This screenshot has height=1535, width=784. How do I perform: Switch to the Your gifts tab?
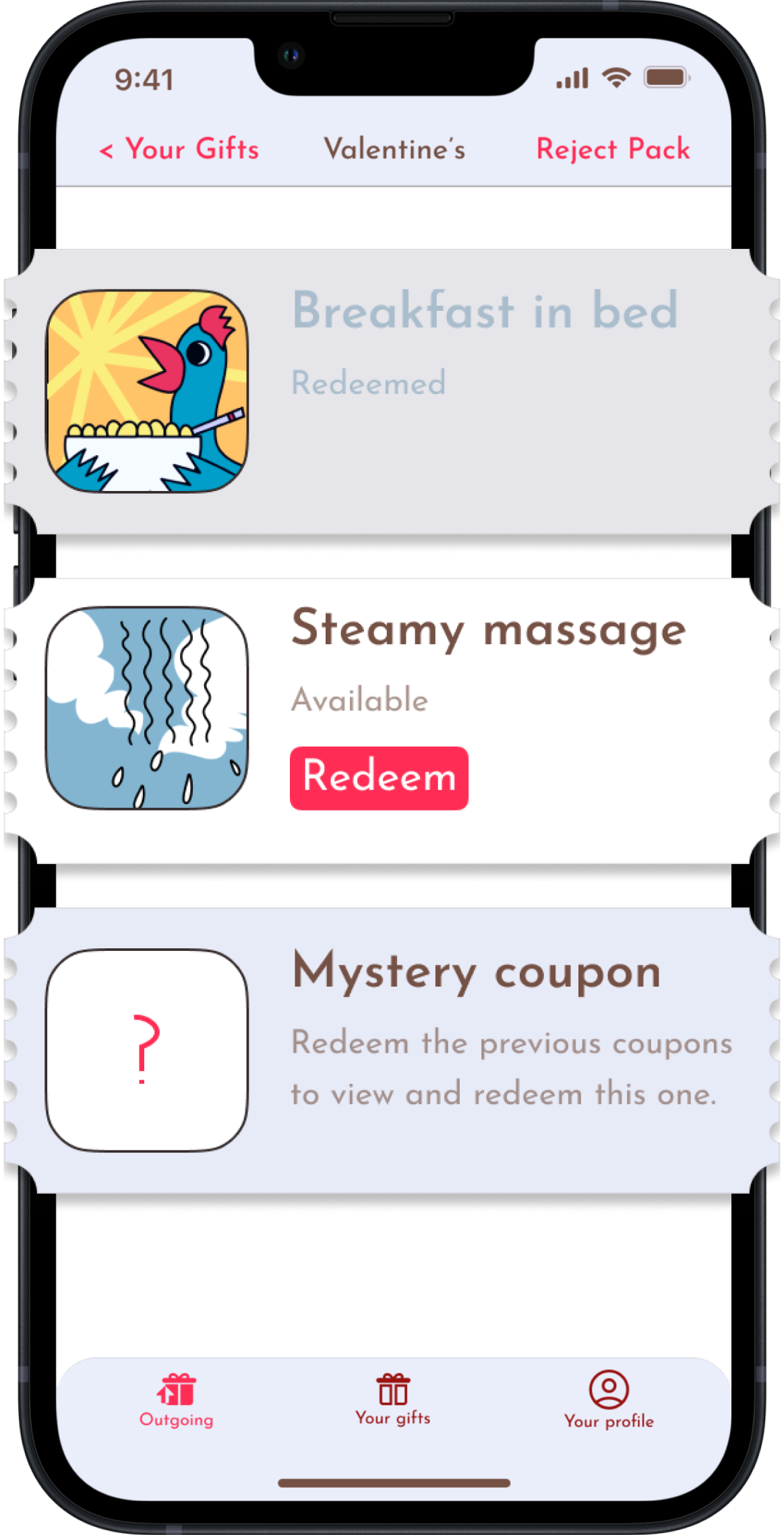393,1399
